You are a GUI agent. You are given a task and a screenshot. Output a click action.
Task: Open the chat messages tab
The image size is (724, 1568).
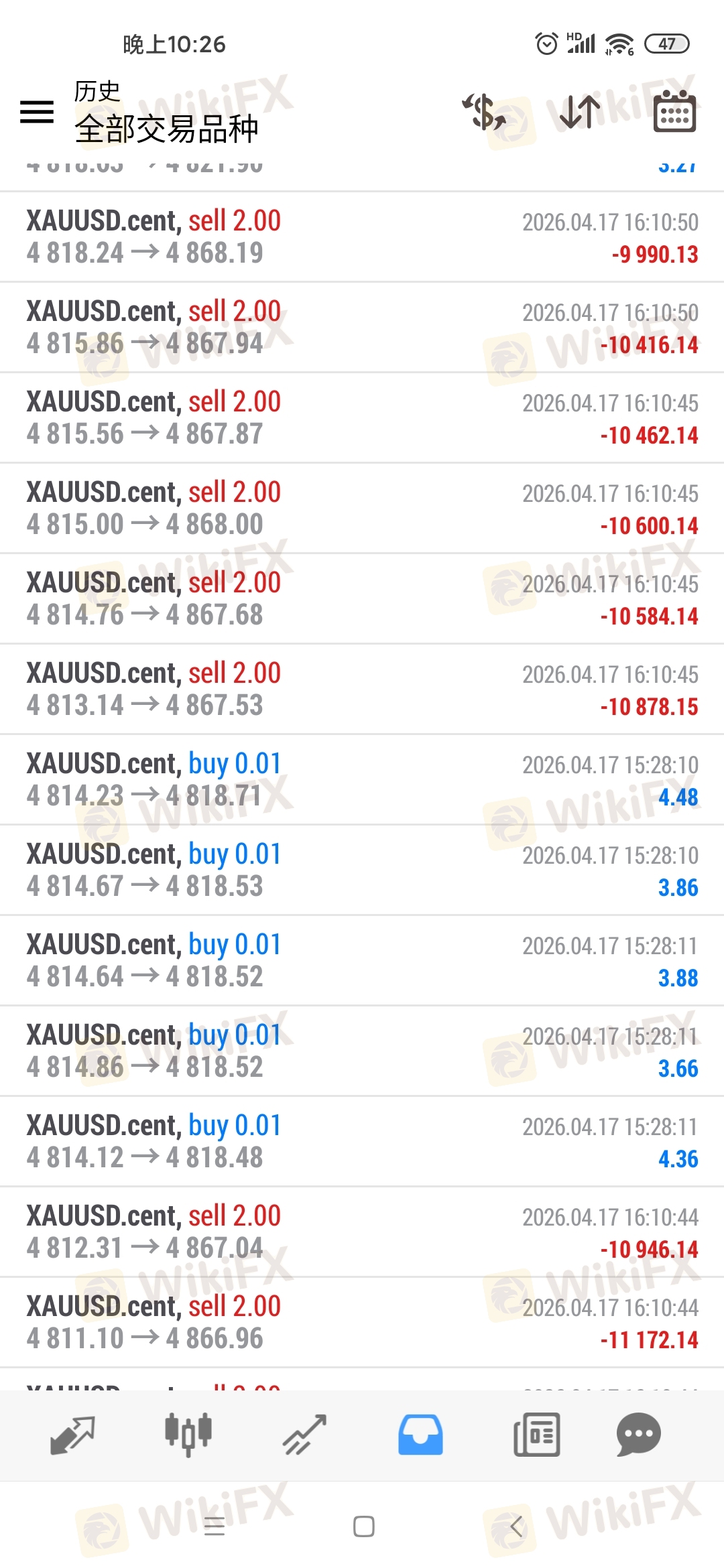638,1435
